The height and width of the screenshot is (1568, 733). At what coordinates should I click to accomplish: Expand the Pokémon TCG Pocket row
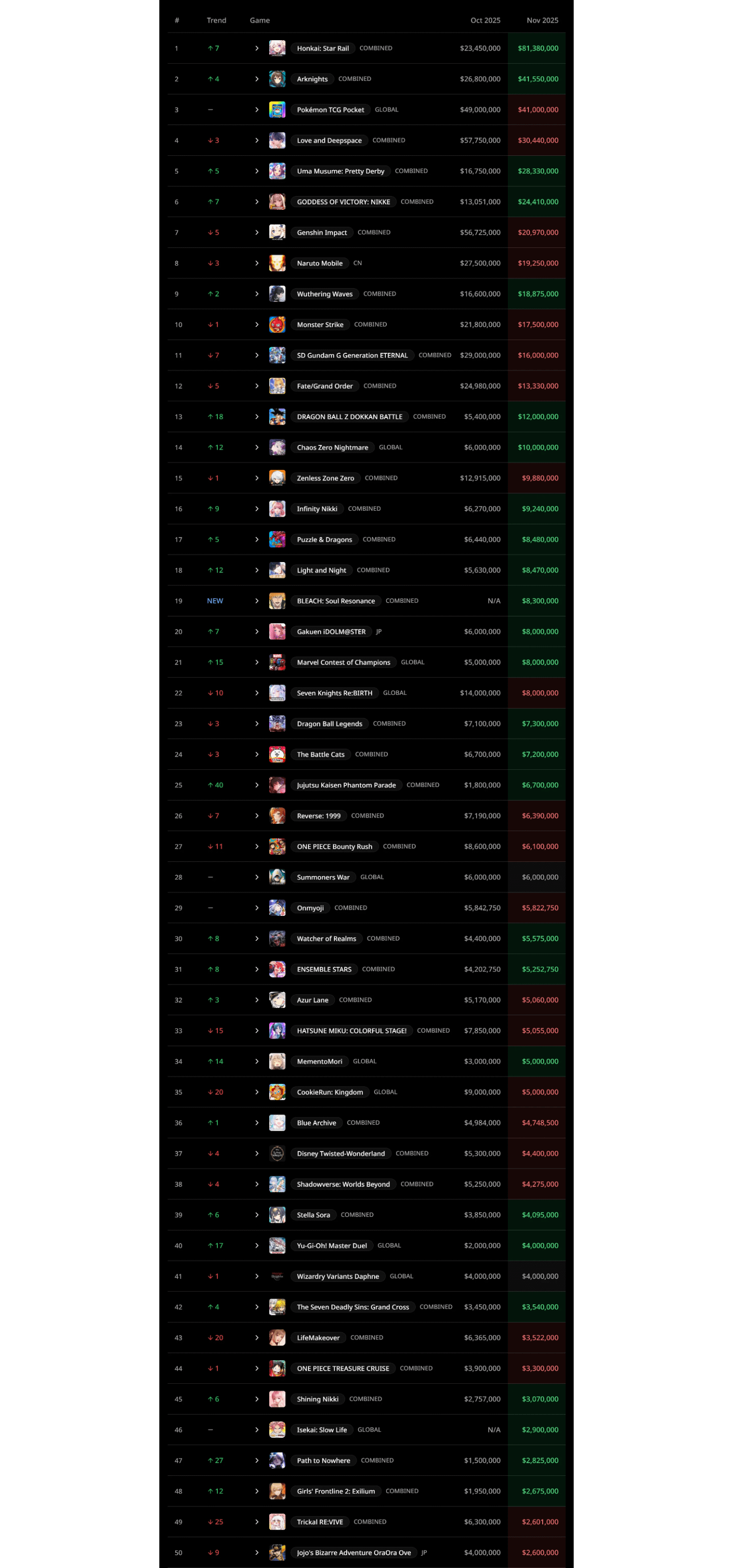[257, 109]
